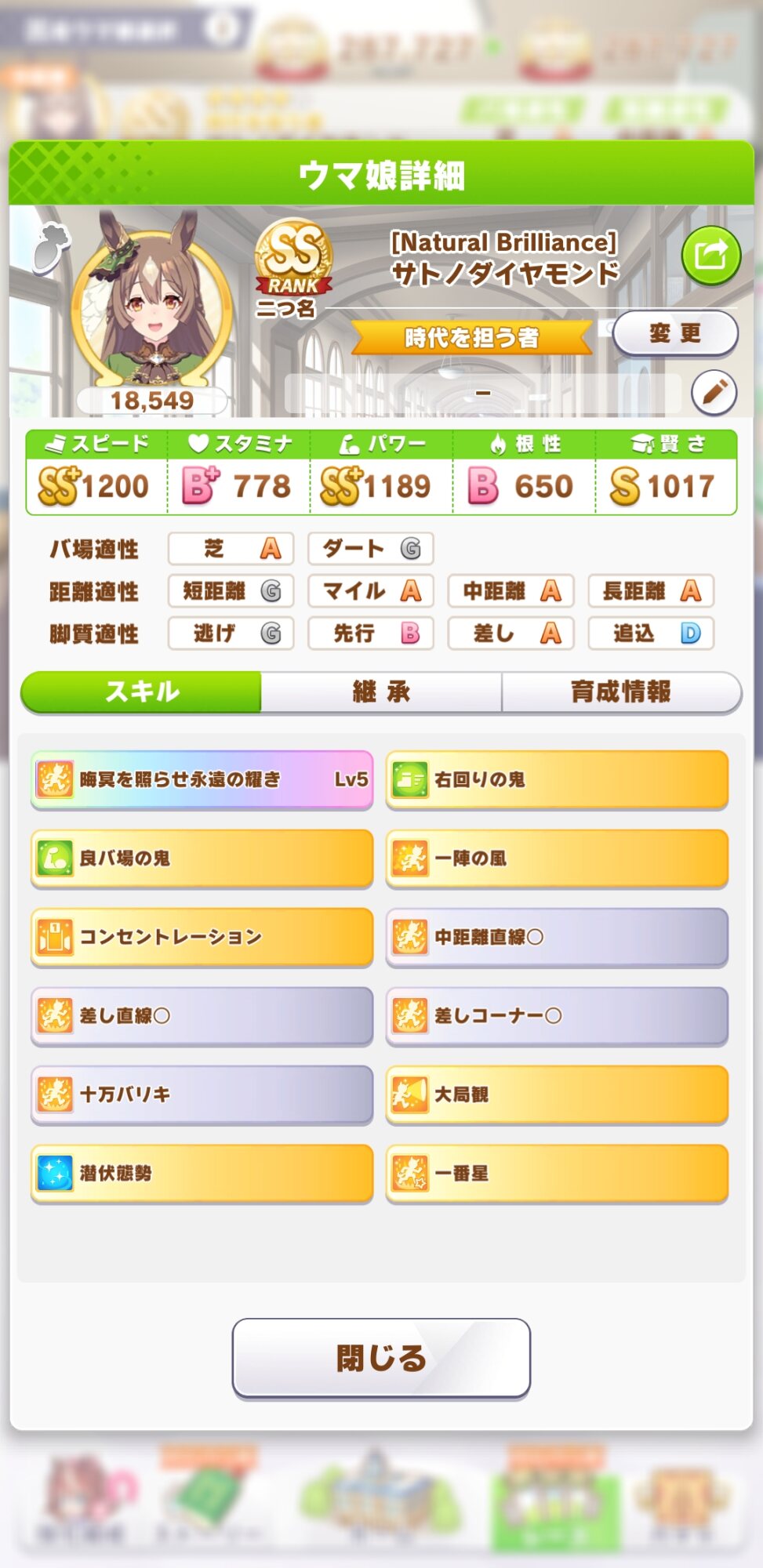763x1568 pixels.
Task: Tap the carrot icon beside the portrait
Action: (52, 248)
